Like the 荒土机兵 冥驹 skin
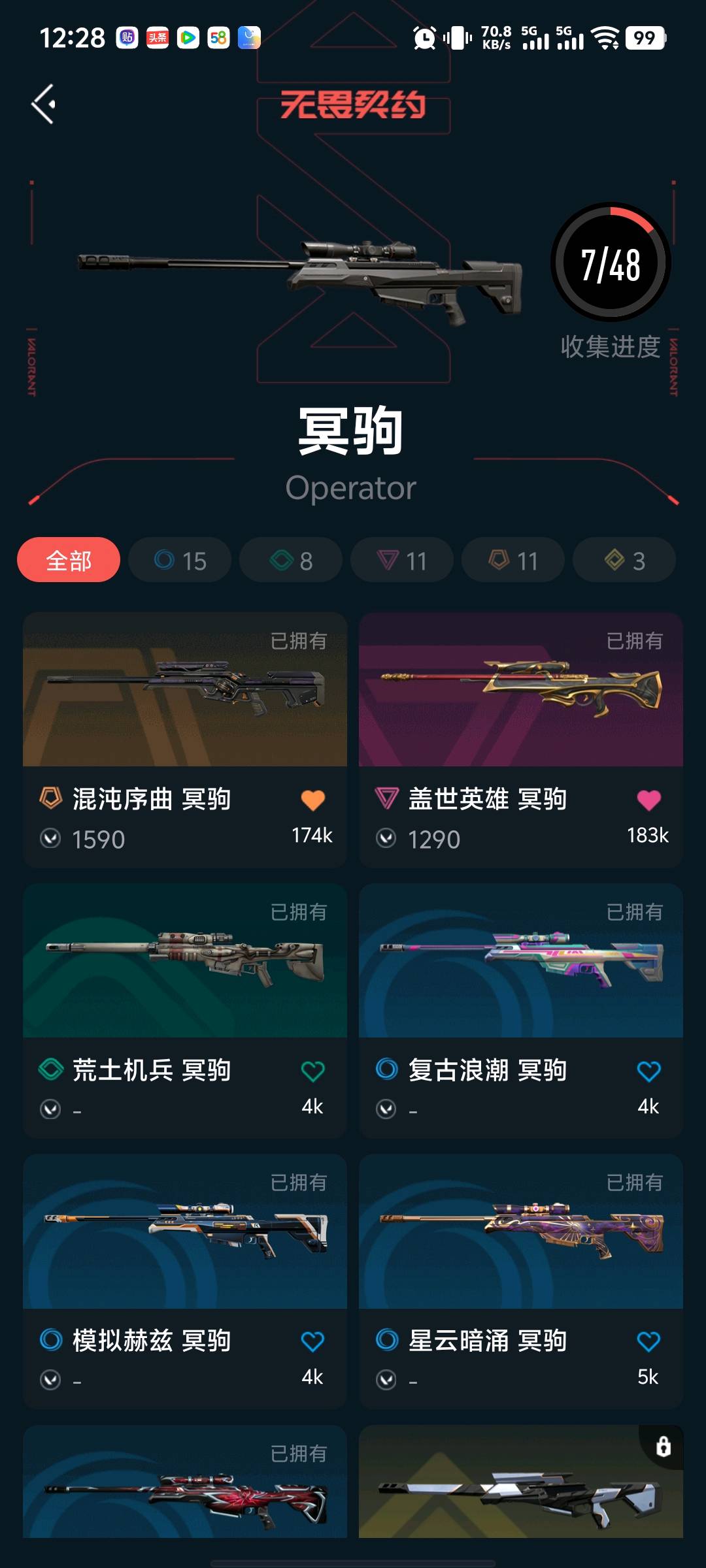 click(312, 1071)
